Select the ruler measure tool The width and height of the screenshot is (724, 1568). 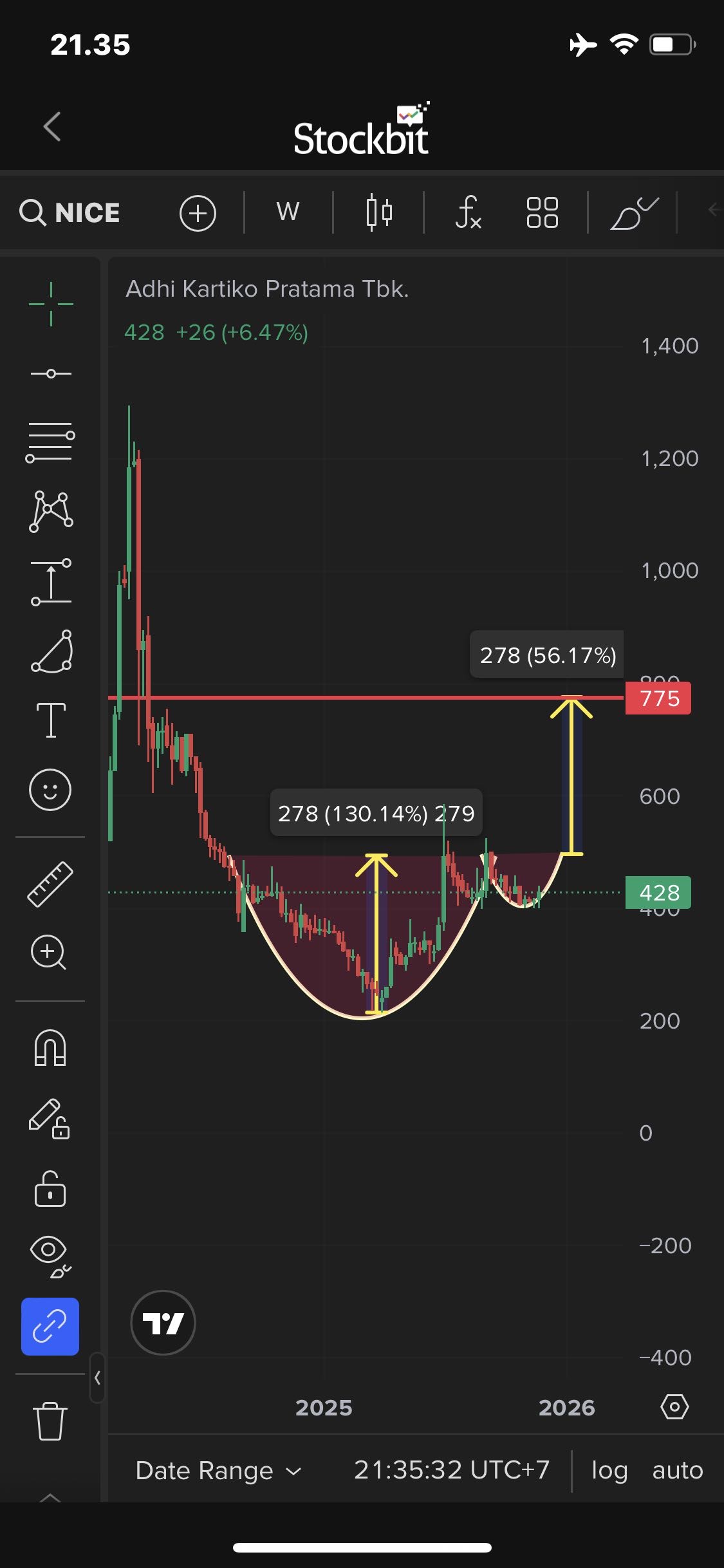coord(50,884)
